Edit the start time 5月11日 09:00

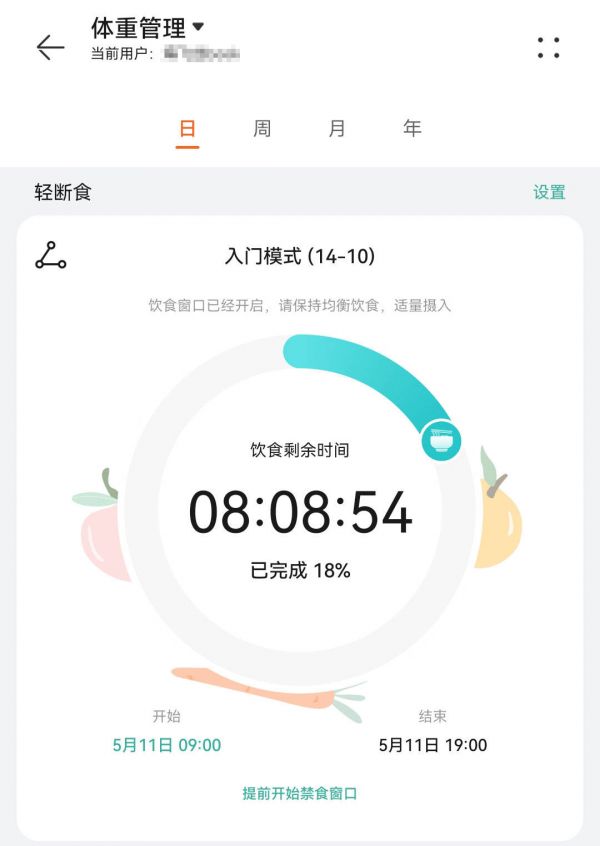(167, 745)
